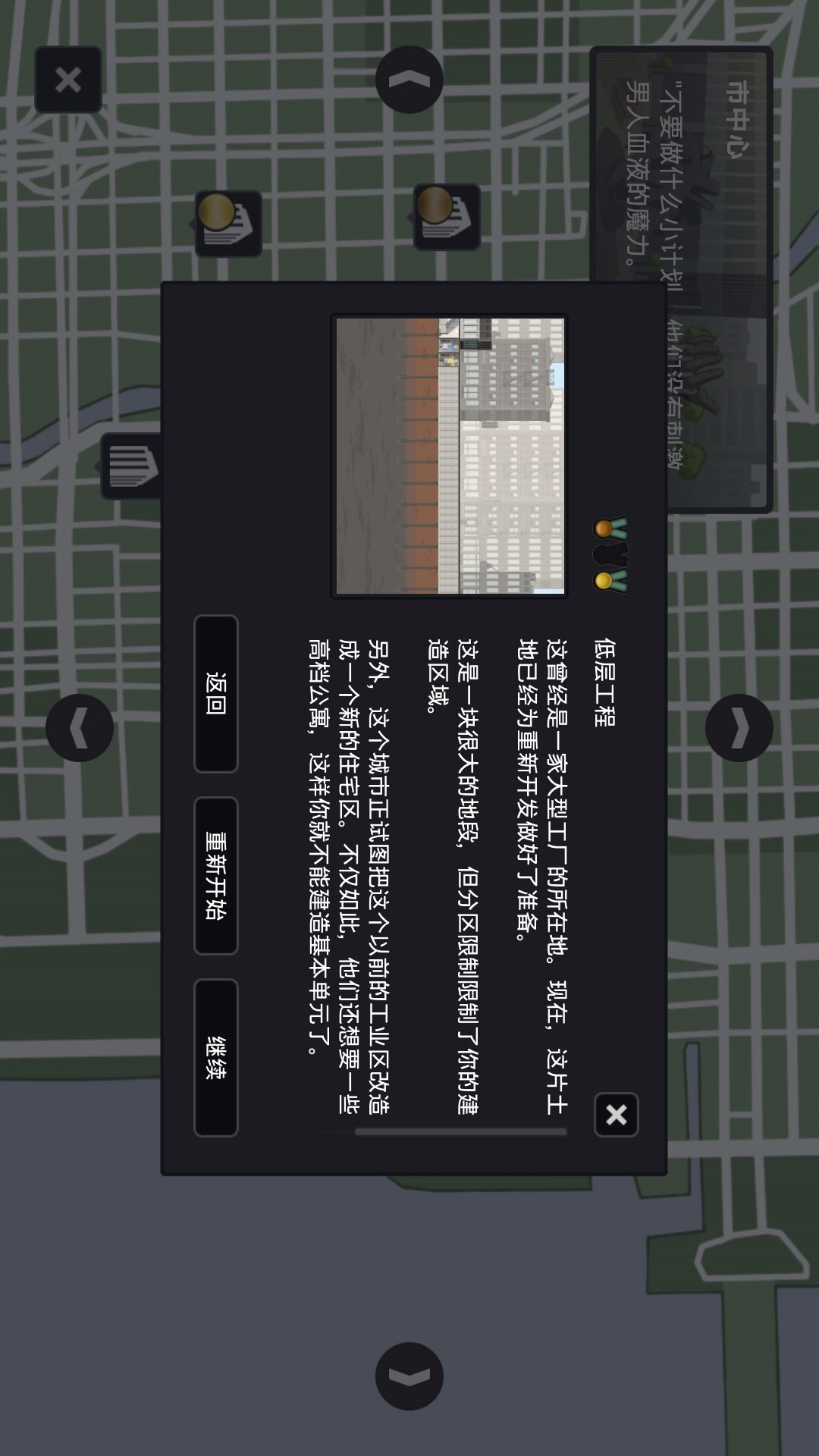Close the map with the X button
The image size is (819, 1456).
[x=68, y=80]
